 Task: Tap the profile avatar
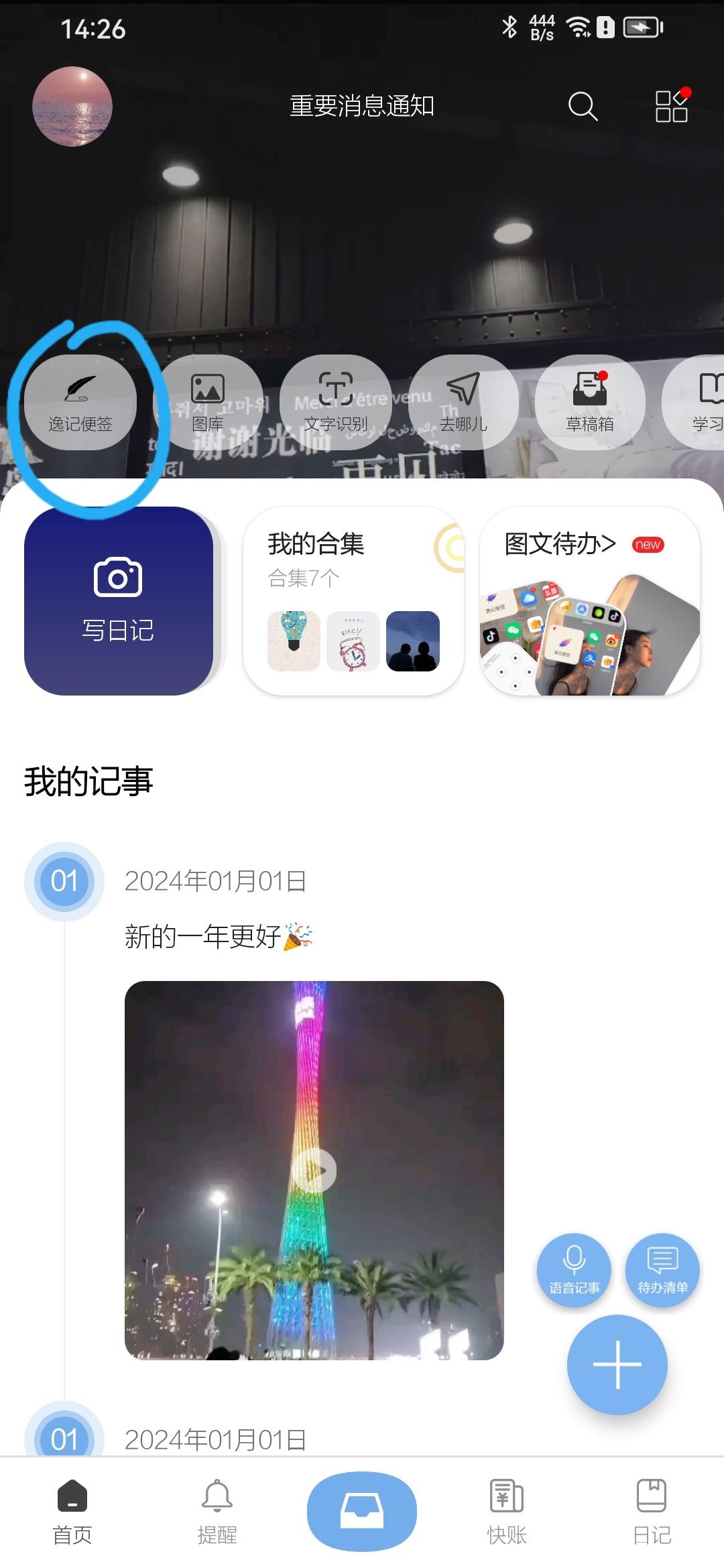[72, 107]
